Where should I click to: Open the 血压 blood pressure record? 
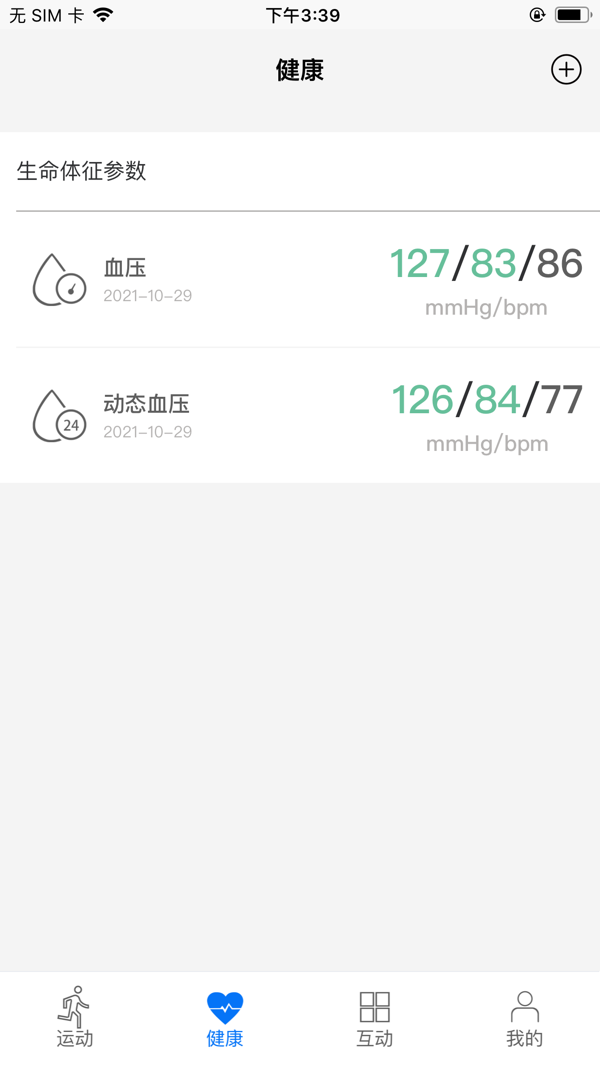[x=300, y=280]
